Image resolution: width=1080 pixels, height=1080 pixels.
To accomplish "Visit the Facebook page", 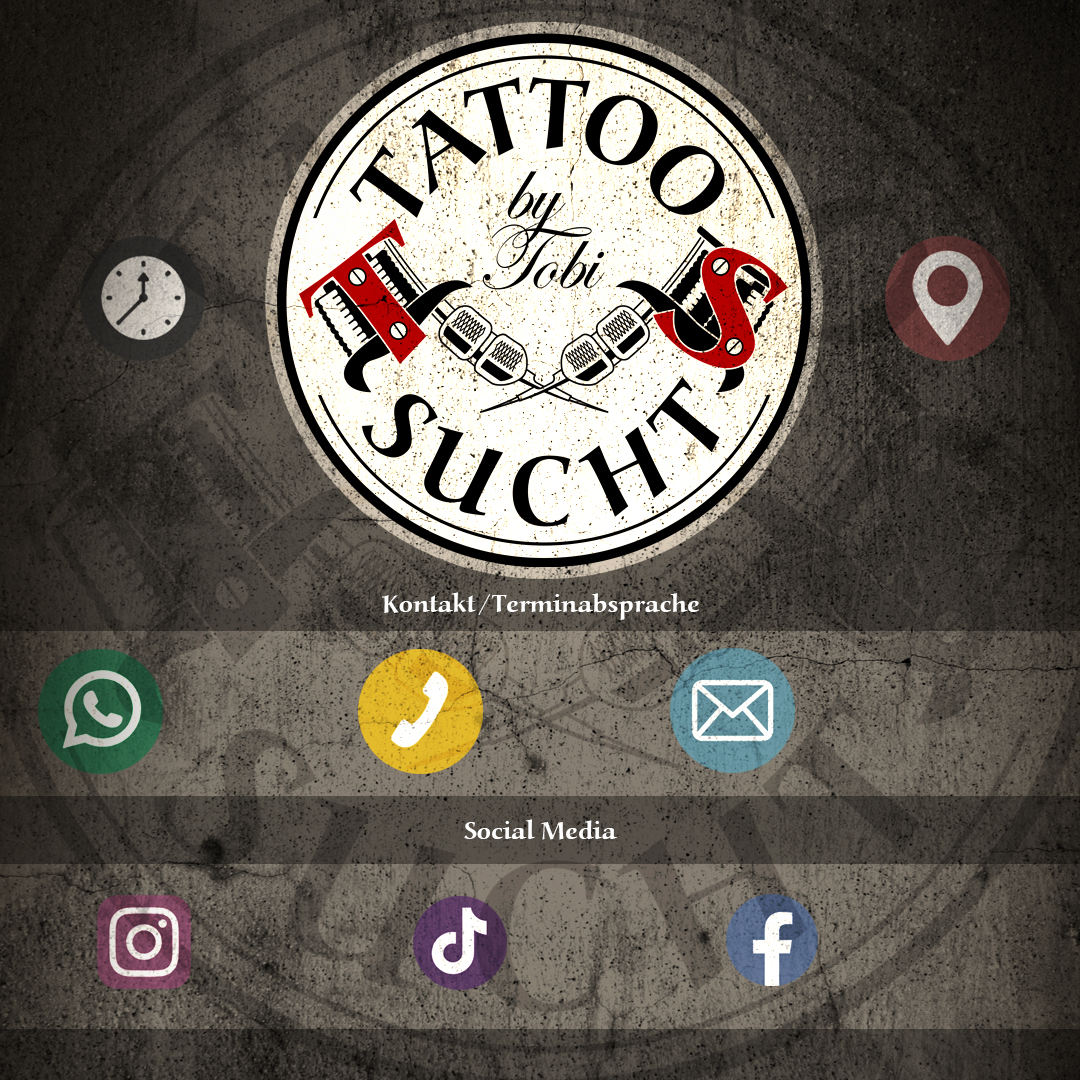I will tap(772, 942).
